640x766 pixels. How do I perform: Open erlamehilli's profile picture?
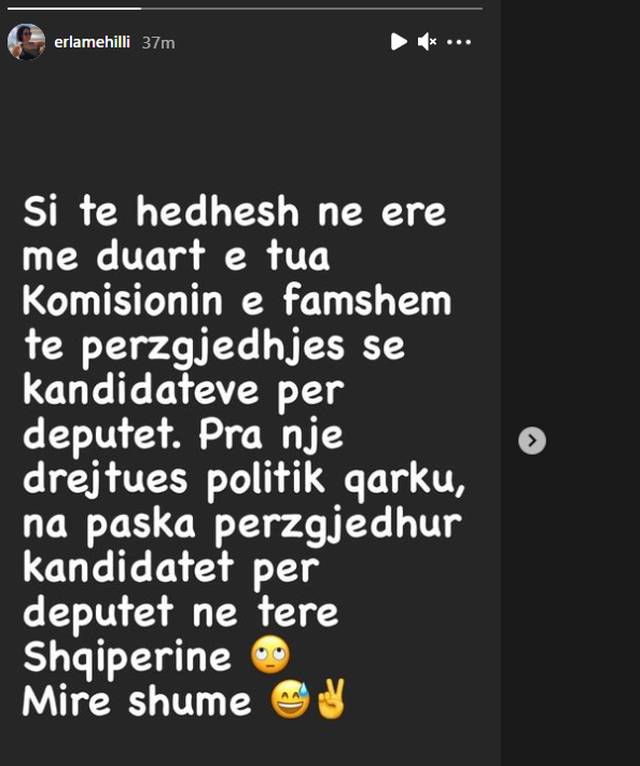click(x=26, y=42)
